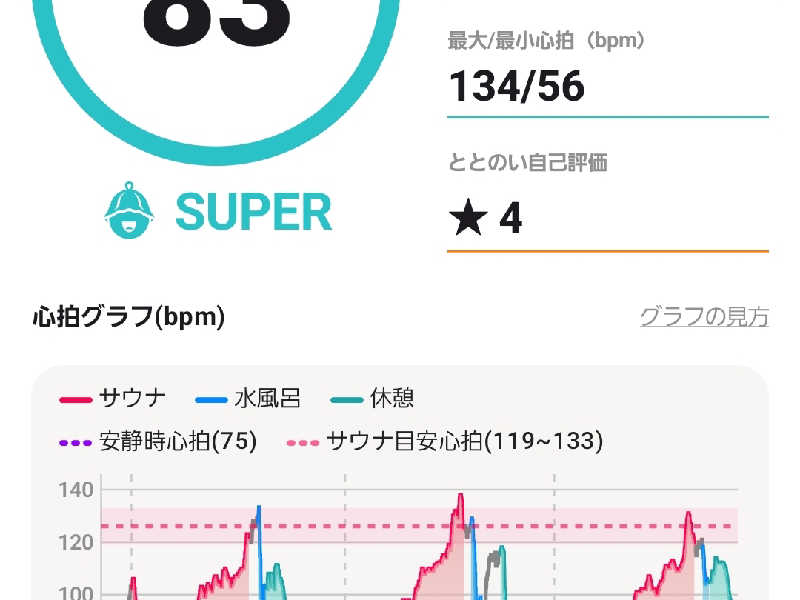Open the グラフの見方 help link
This screenshot has width=800, height=600.
click(704, 318)
